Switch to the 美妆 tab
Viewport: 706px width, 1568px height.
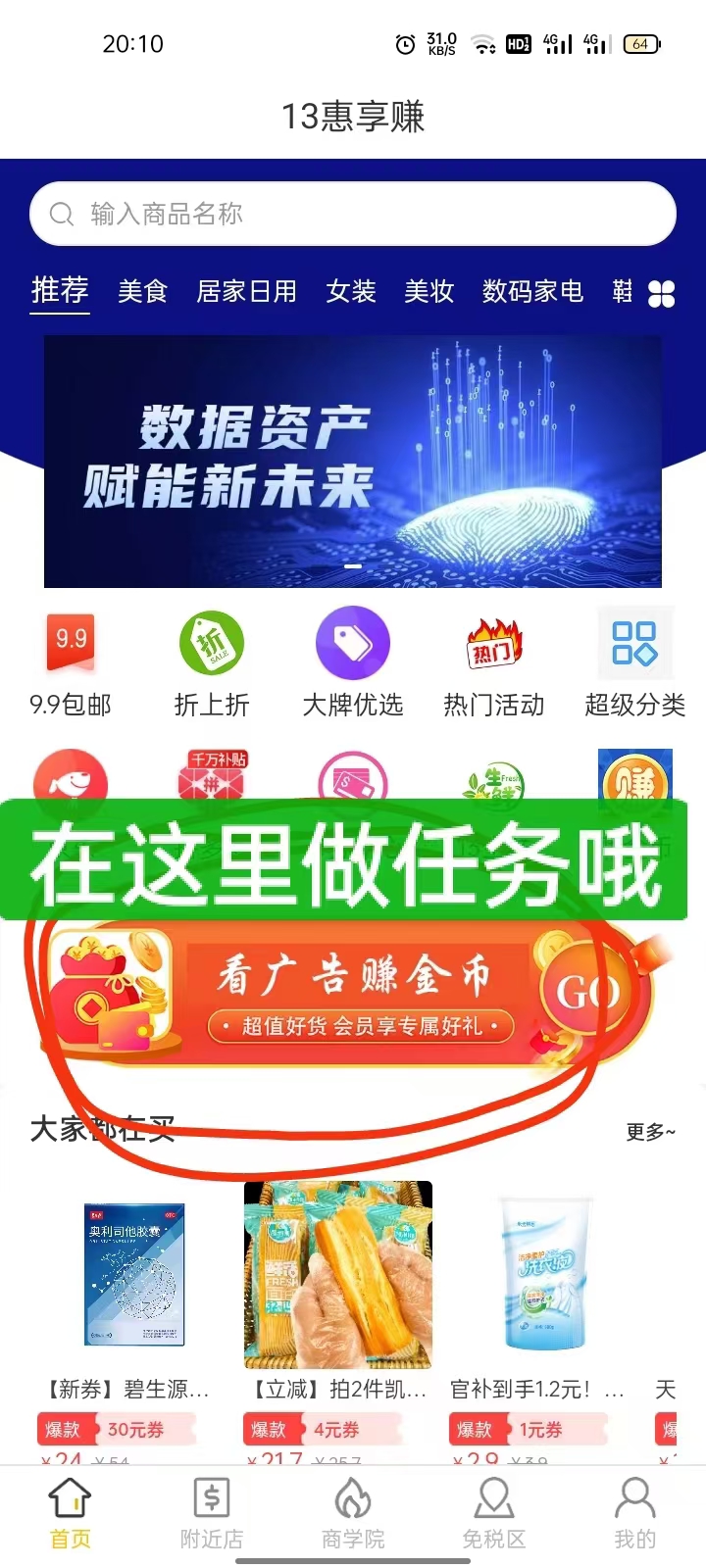click(x=429, y=291)
